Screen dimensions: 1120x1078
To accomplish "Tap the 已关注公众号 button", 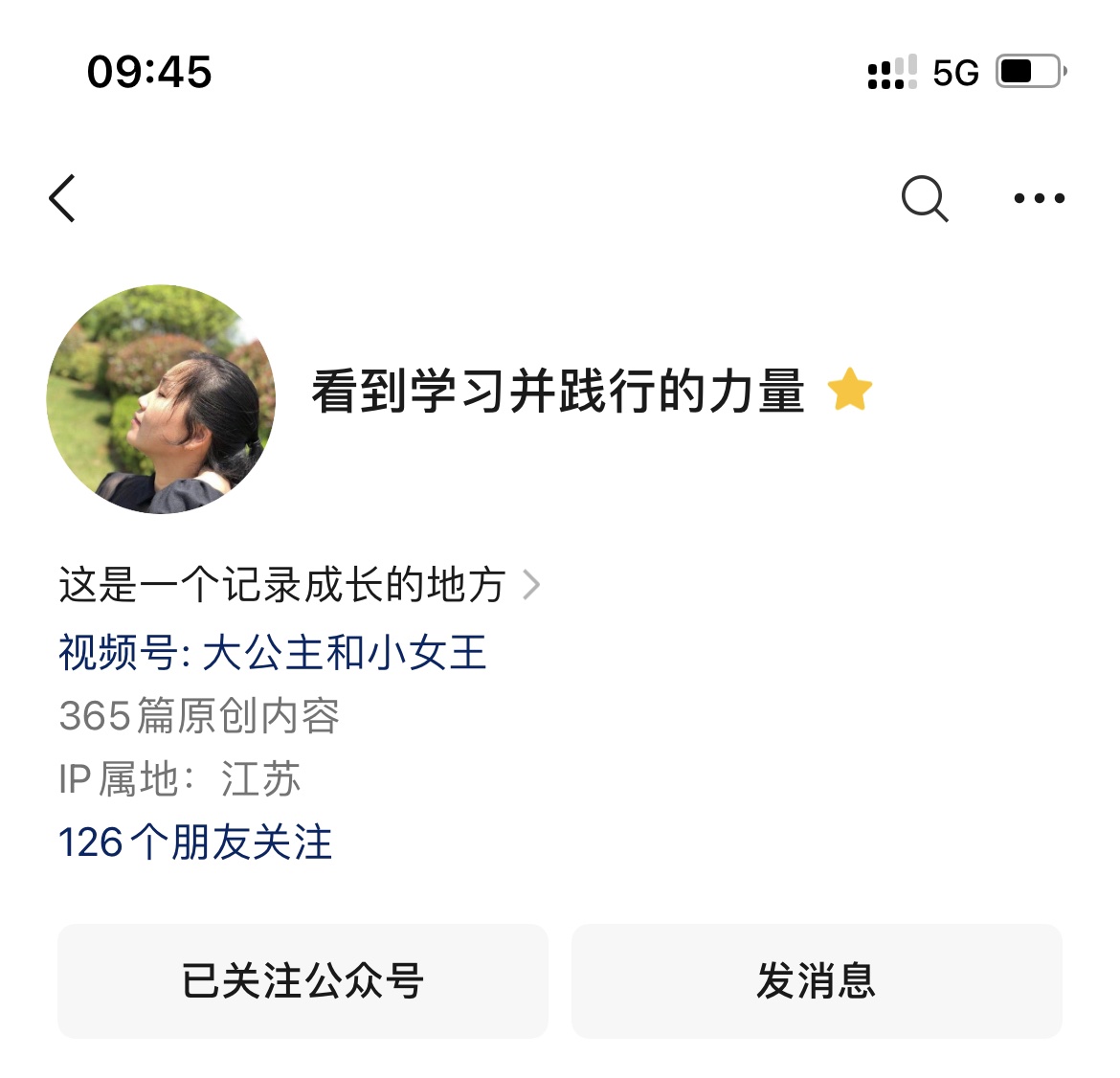I will tap(302, 981).
